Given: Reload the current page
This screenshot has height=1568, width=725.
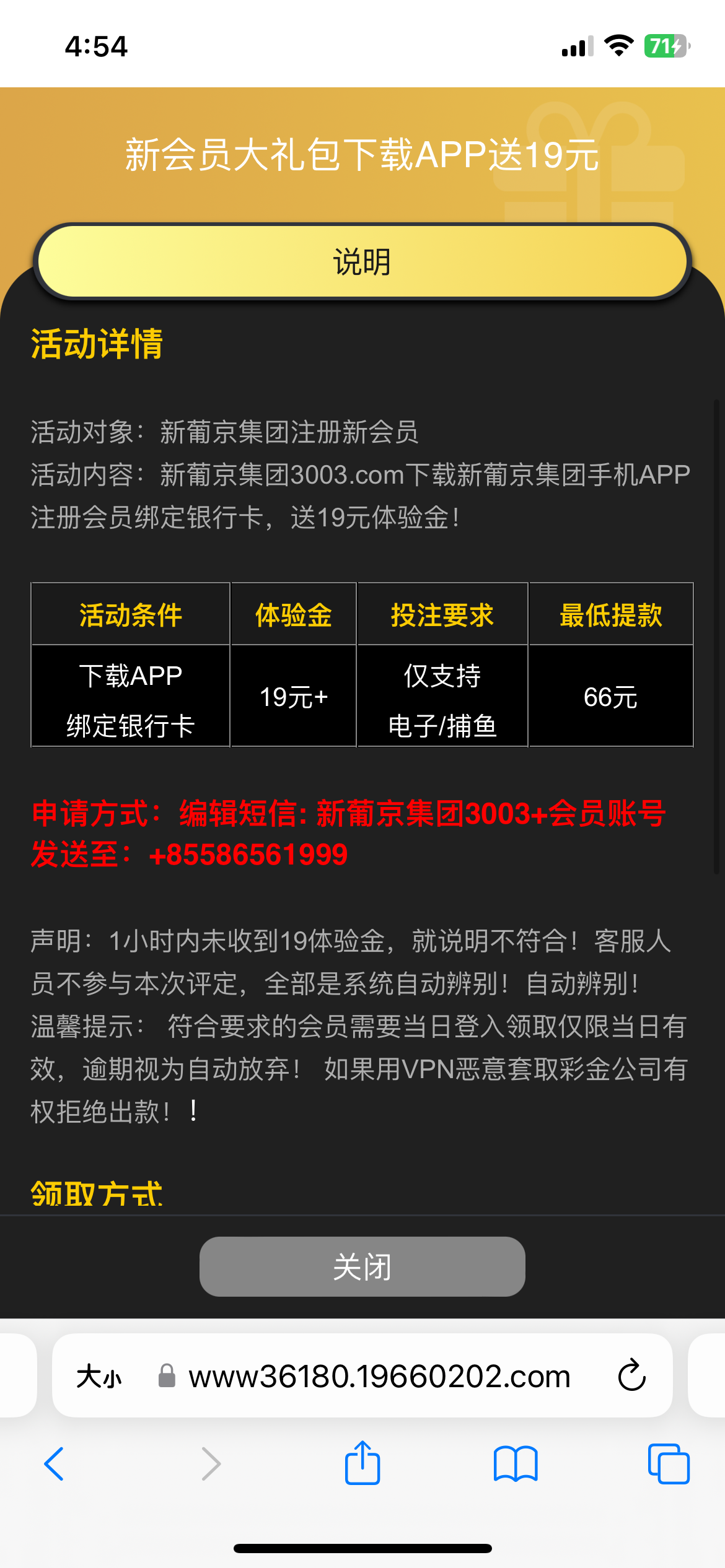Looking at the screenshot, I should (x=631, y=1376).
